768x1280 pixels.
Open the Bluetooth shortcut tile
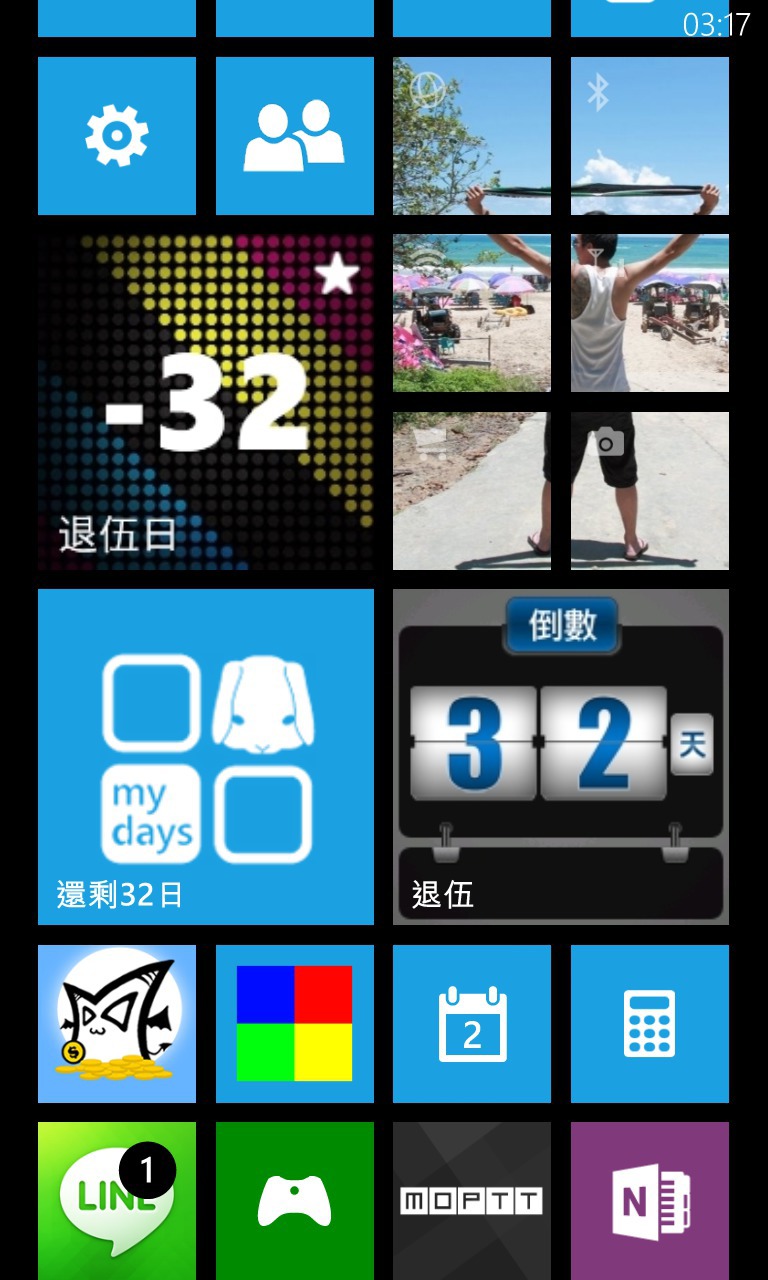point(649,136)
